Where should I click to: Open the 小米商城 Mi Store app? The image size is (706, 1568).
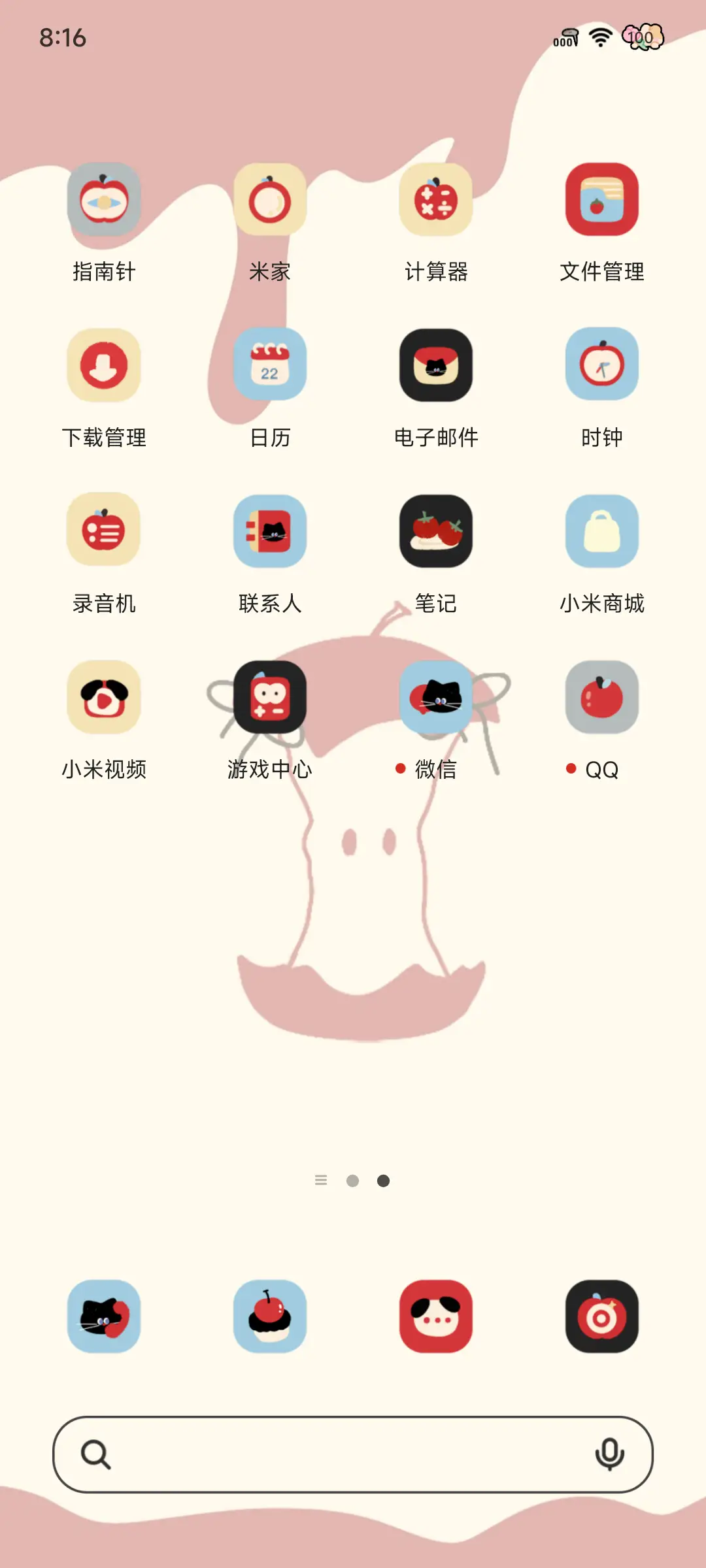coord(602,531)
